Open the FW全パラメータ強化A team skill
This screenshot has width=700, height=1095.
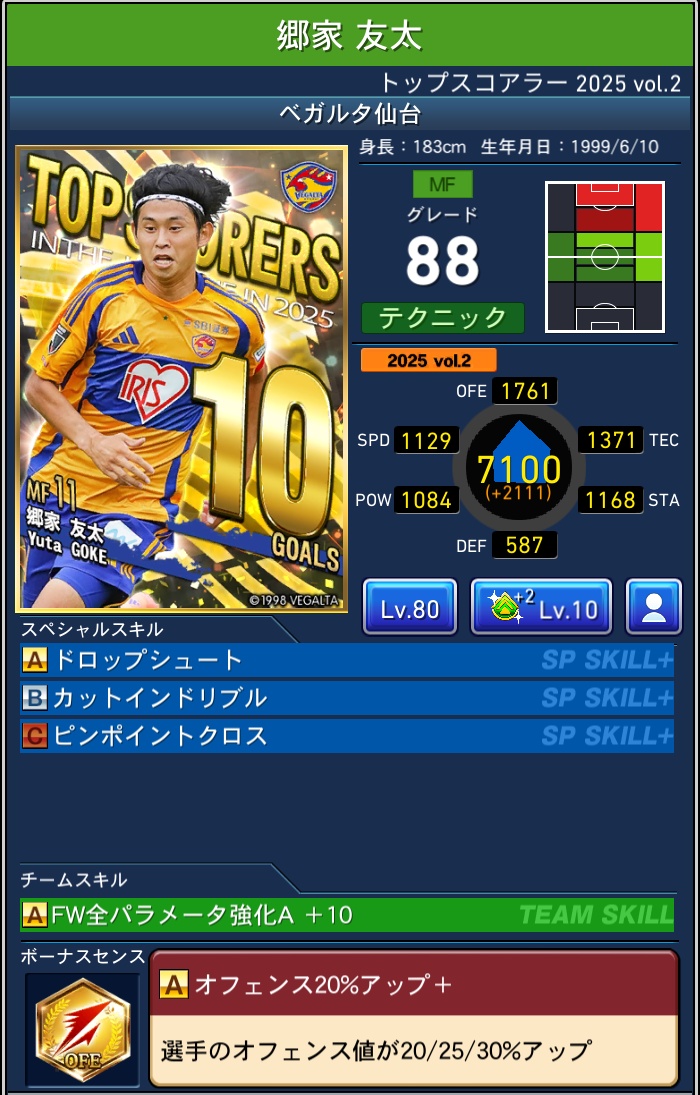(346, 914)
